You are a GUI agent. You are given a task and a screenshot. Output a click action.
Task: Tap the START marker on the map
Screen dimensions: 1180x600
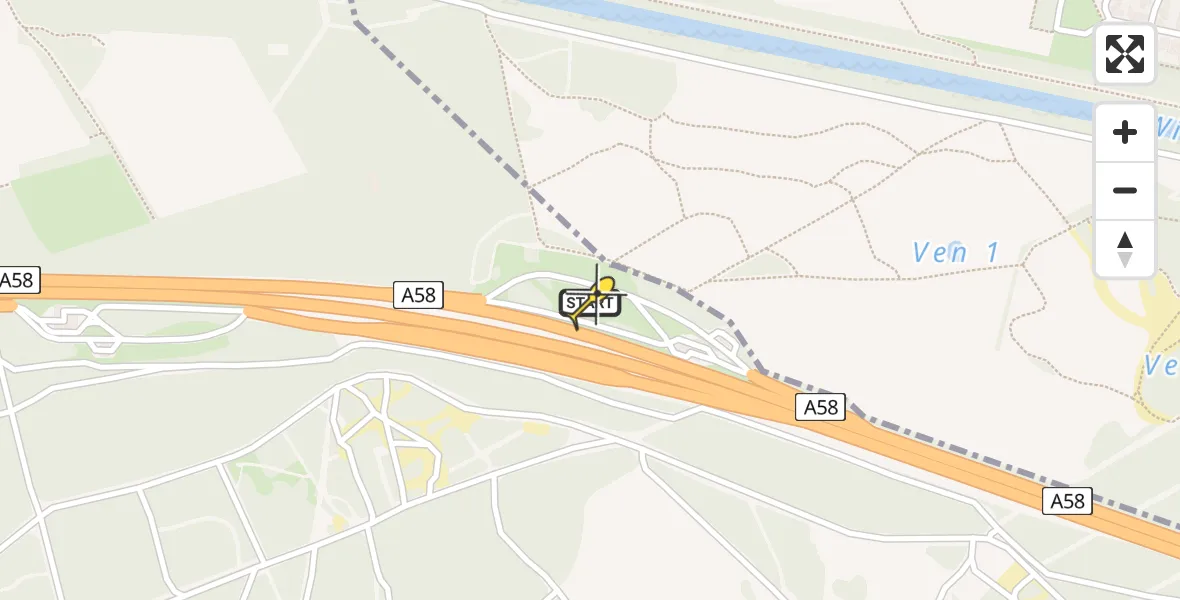coord(590,303)
